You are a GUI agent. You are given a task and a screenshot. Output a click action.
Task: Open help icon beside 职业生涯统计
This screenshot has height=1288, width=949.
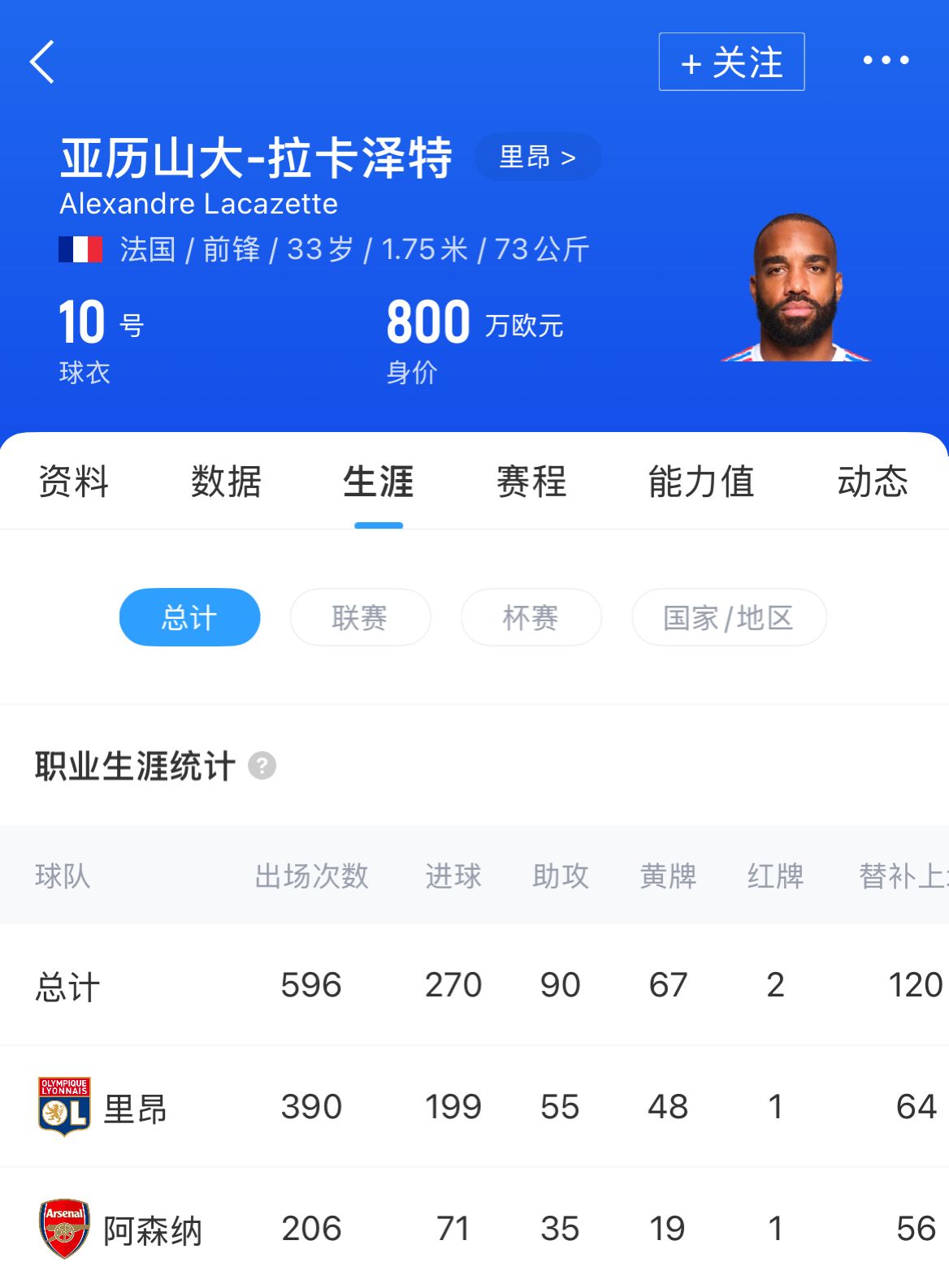(262, 766)
